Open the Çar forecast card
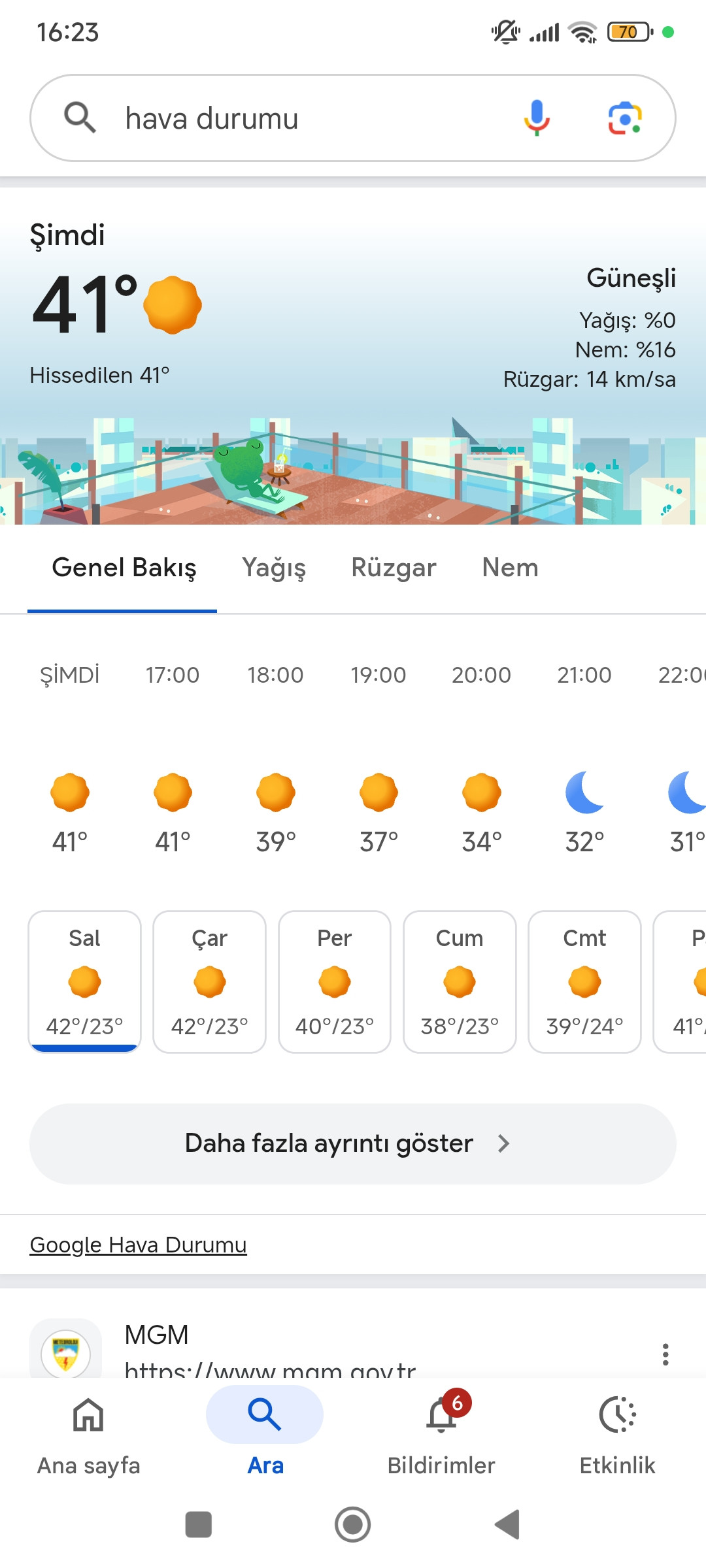 [x=210, y=981]
